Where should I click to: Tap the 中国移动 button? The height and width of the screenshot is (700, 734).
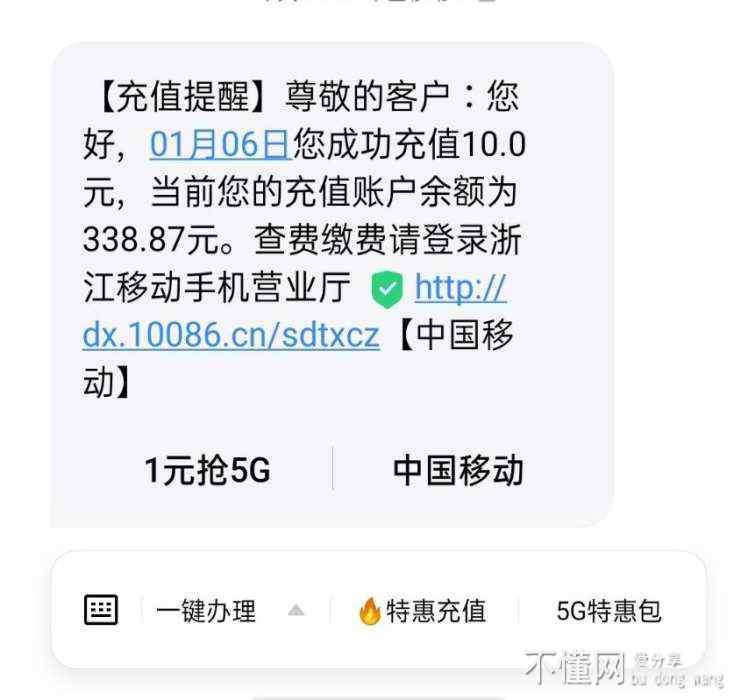[458, 471]
